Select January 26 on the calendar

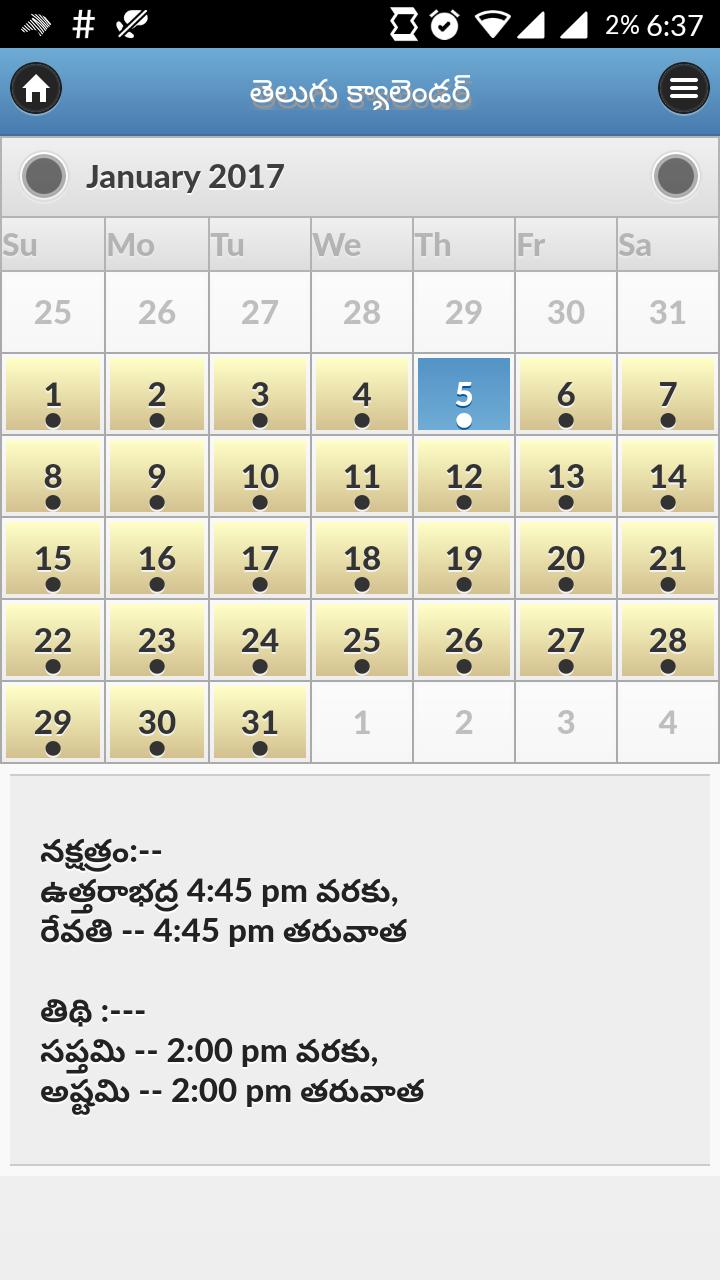point(462,640)
